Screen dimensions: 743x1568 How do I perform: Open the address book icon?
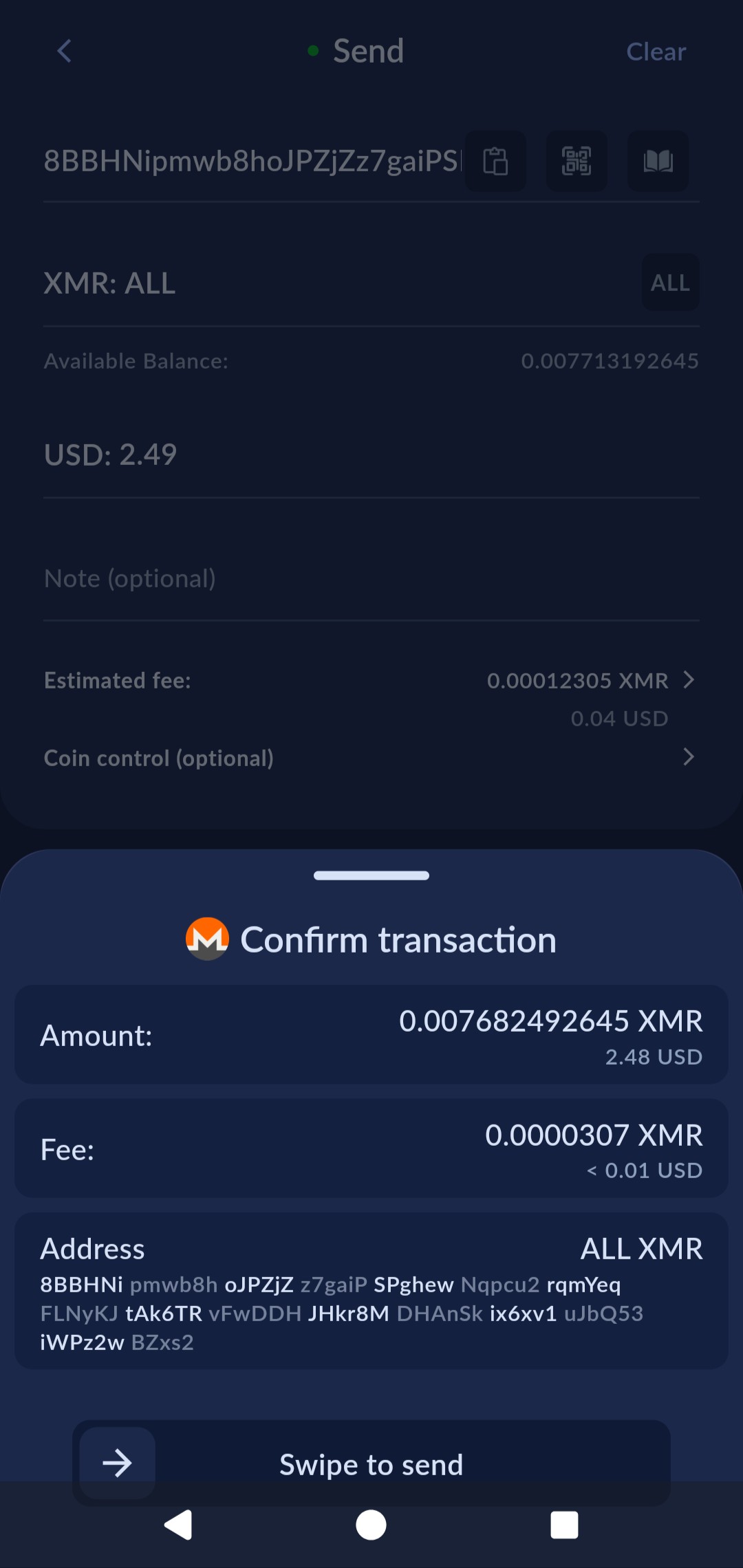[x=658, y=161]
